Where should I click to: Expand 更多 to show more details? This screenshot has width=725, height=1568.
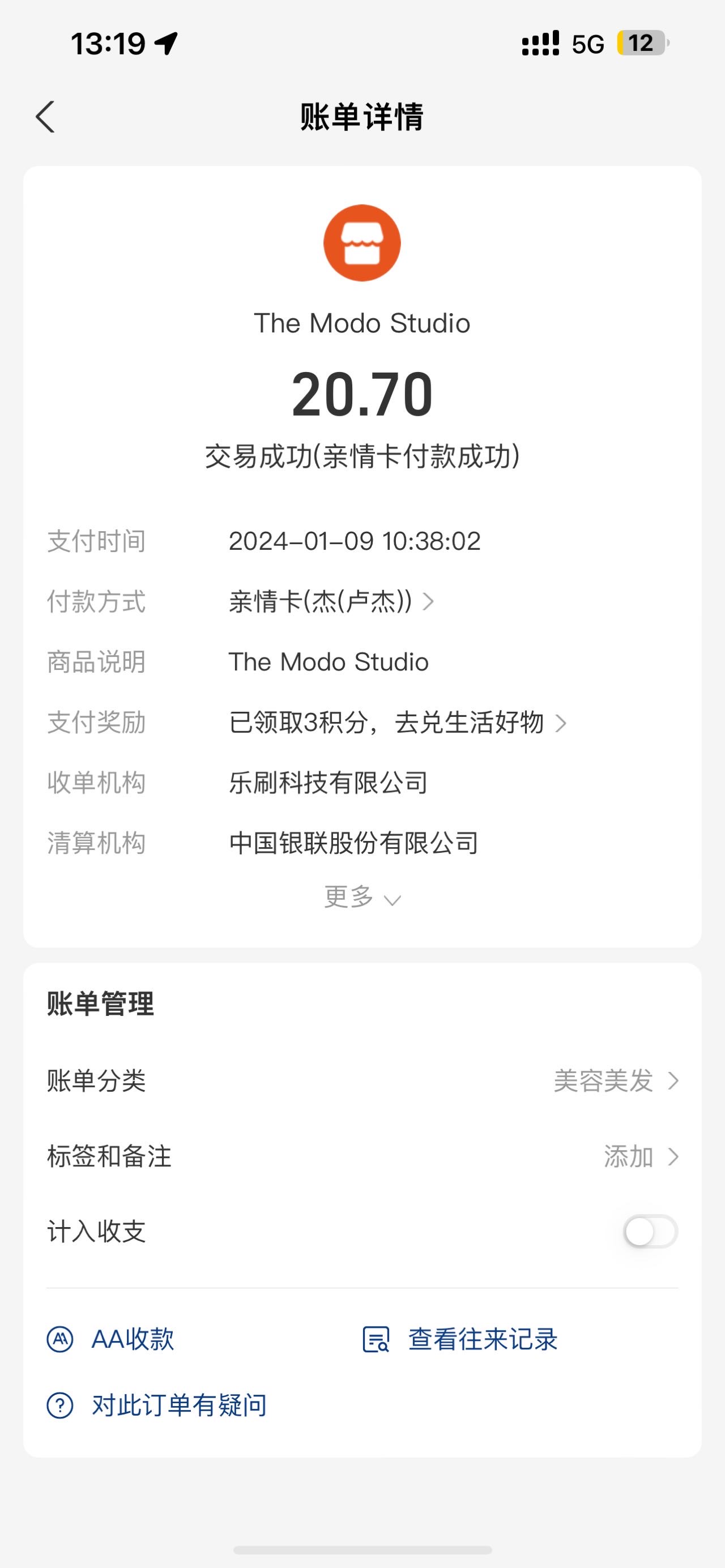pyautogui.click(x=362, y=897)
